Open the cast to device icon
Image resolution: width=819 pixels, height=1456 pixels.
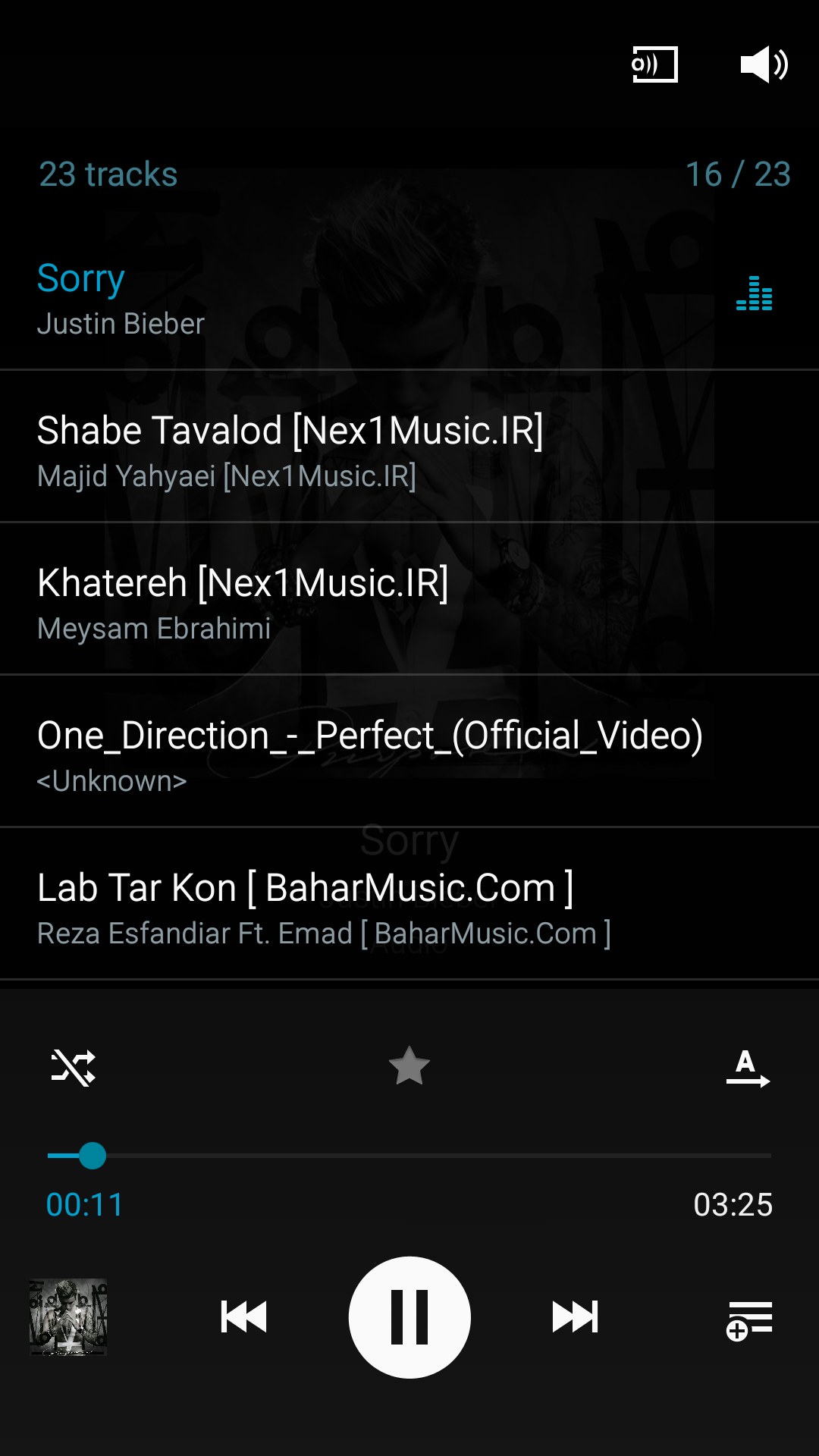tap(654, 64)
